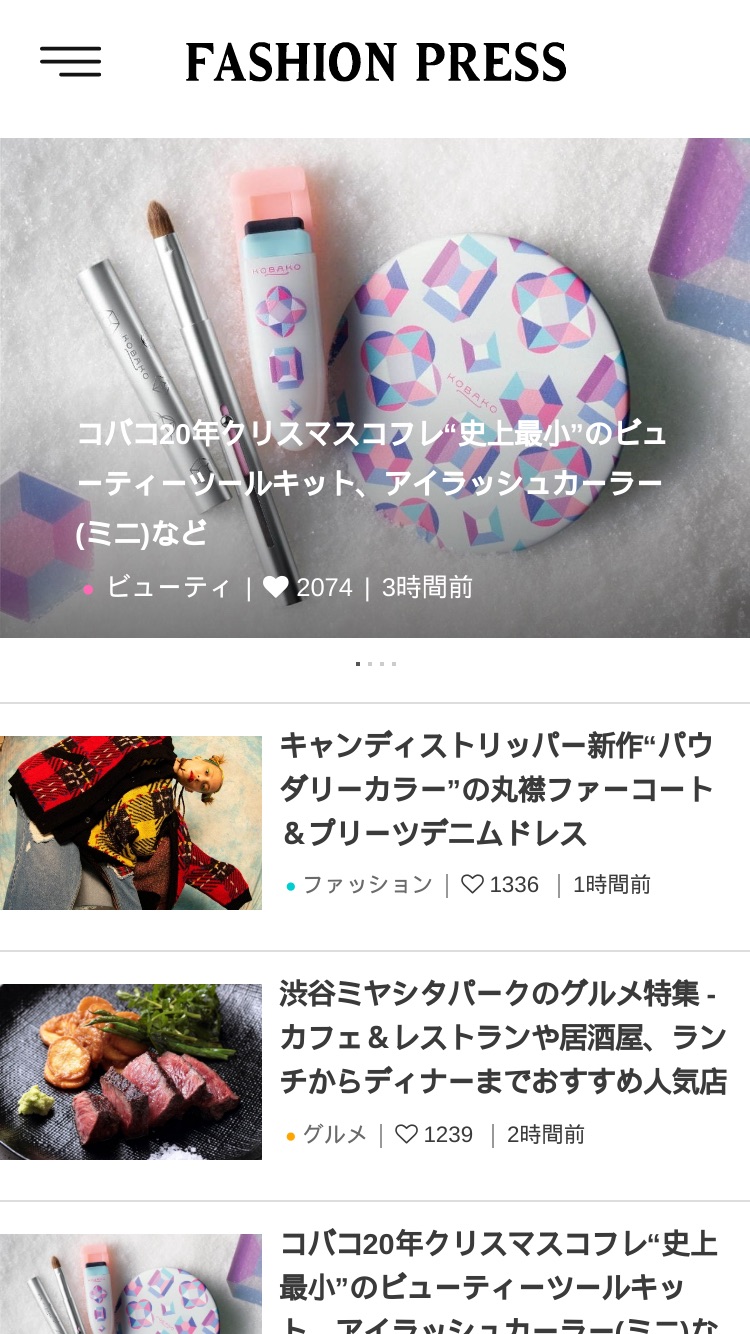This screenshot has height=1334, width=750.
Task: Open the キャンディストリッパー新作 article
Action: pos(497,788)
